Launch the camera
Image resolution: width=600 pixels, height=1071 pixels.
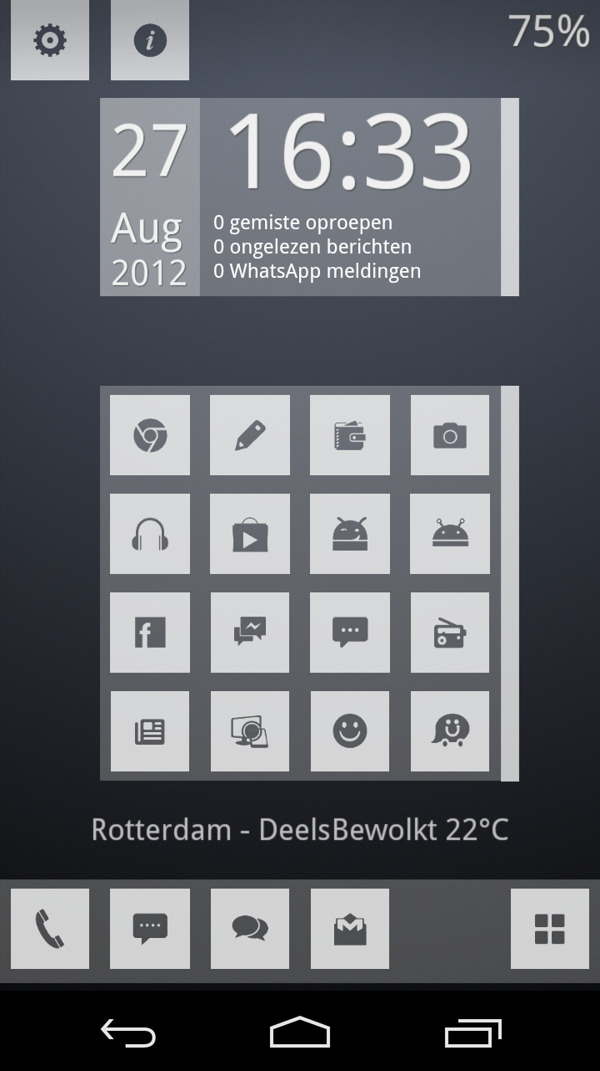click(450, 435)
